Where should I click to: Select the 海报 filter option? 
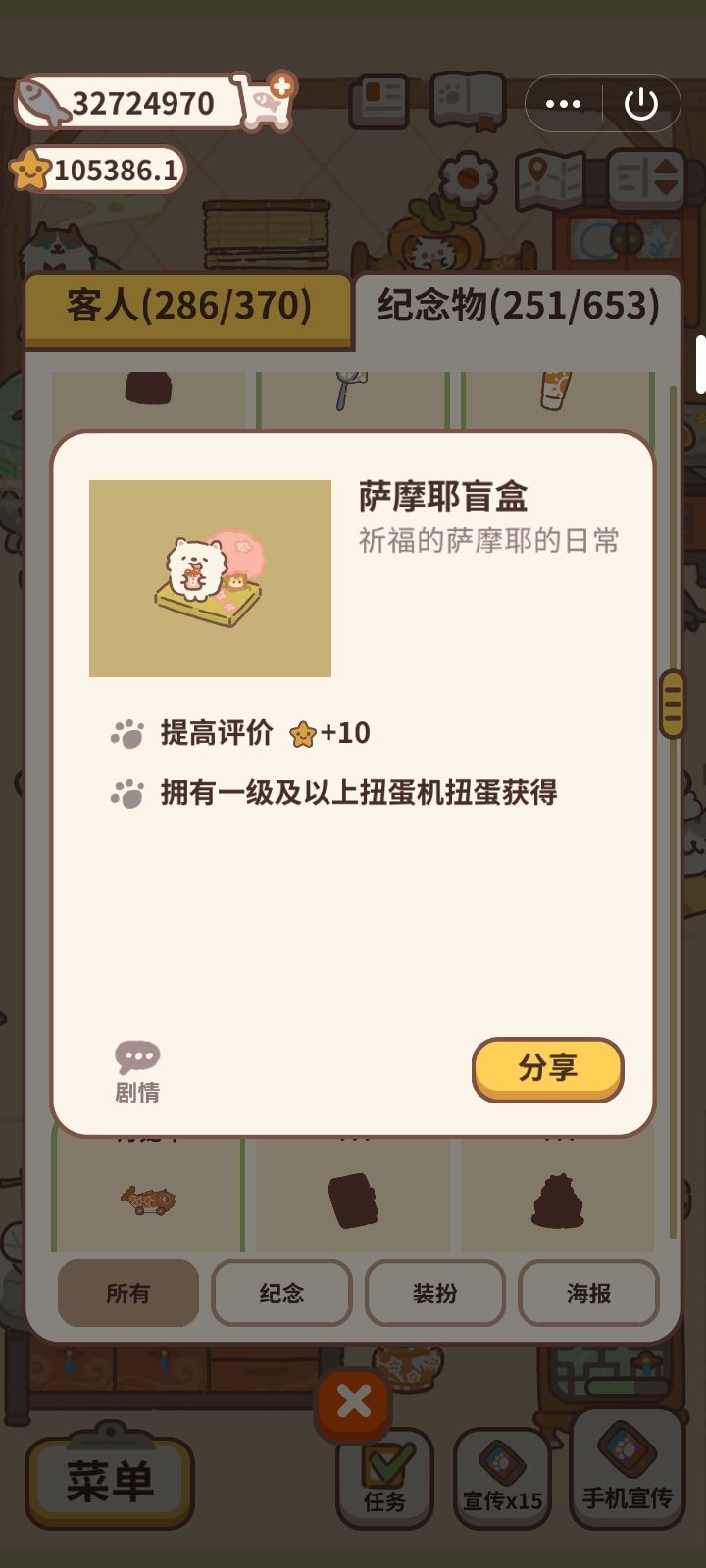(x=588, y=1294)
